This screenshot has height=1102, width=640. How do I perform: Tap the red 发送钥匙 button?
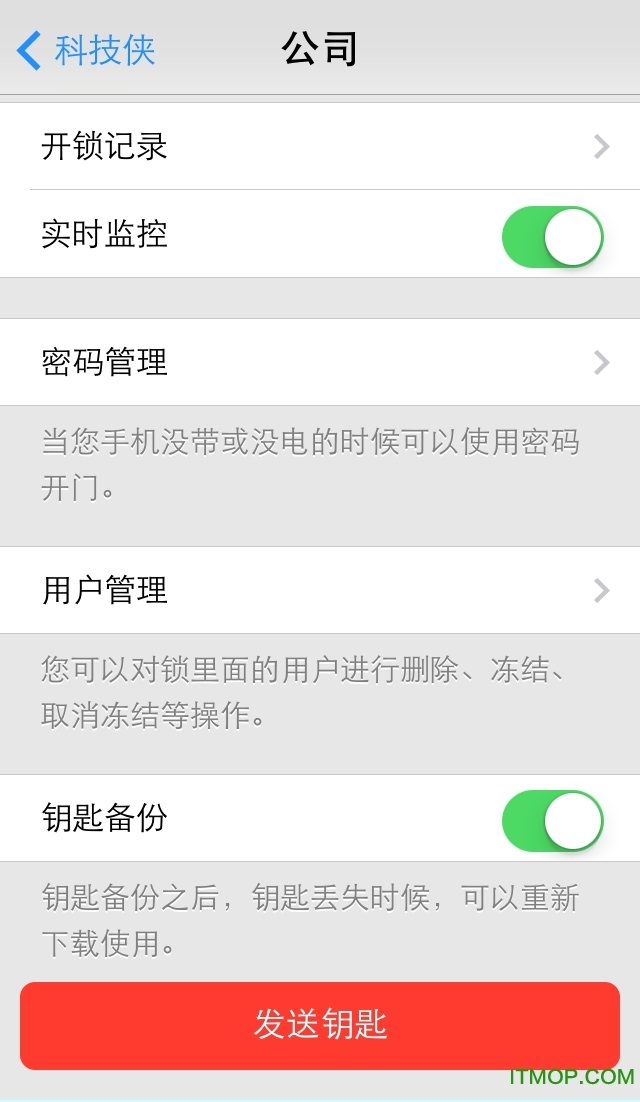320,1025
